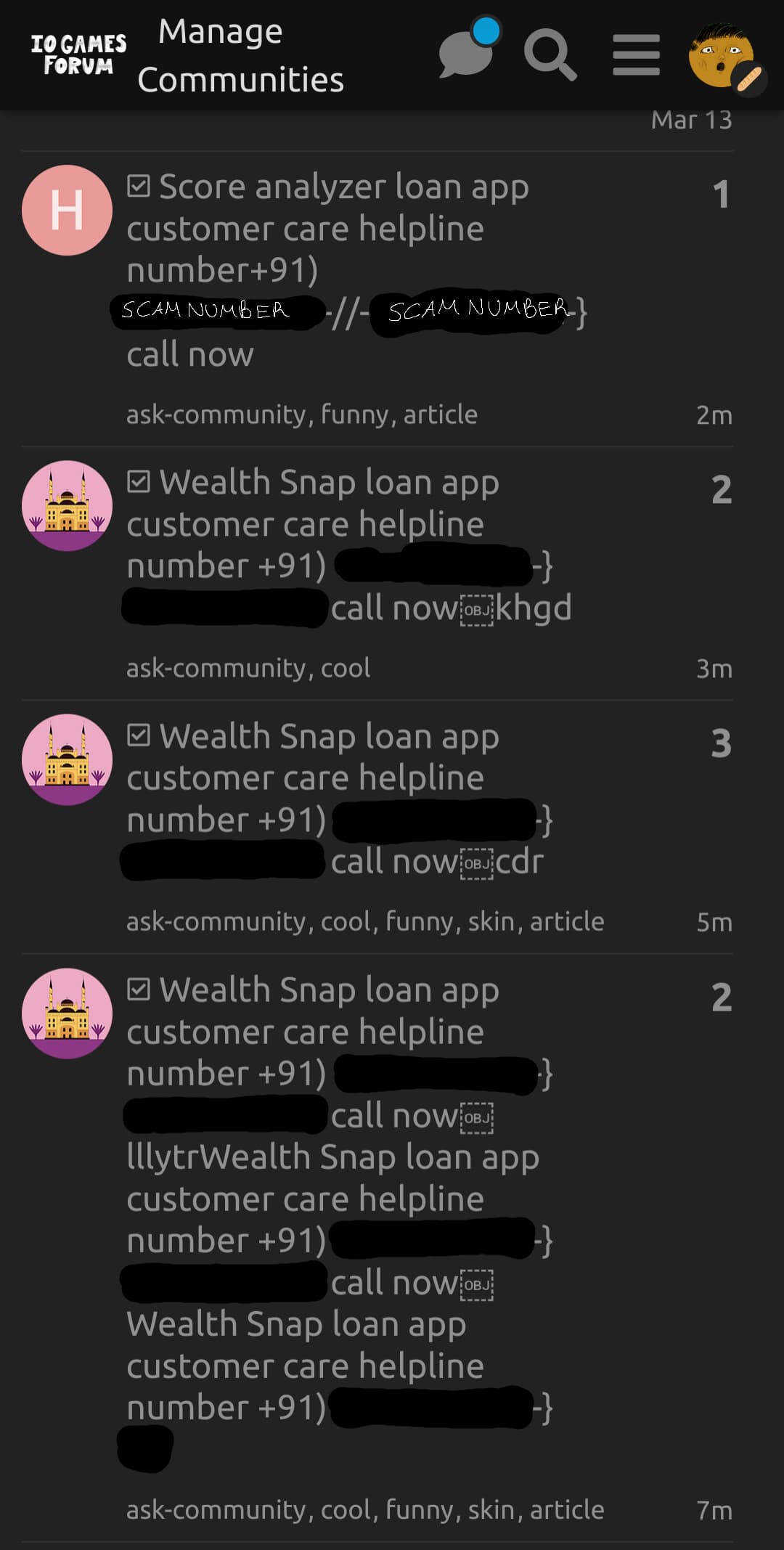This screenshot has width=784, height=1550.
Task: Open the poster avatar on the cdr topic
Action: point(67,759)
